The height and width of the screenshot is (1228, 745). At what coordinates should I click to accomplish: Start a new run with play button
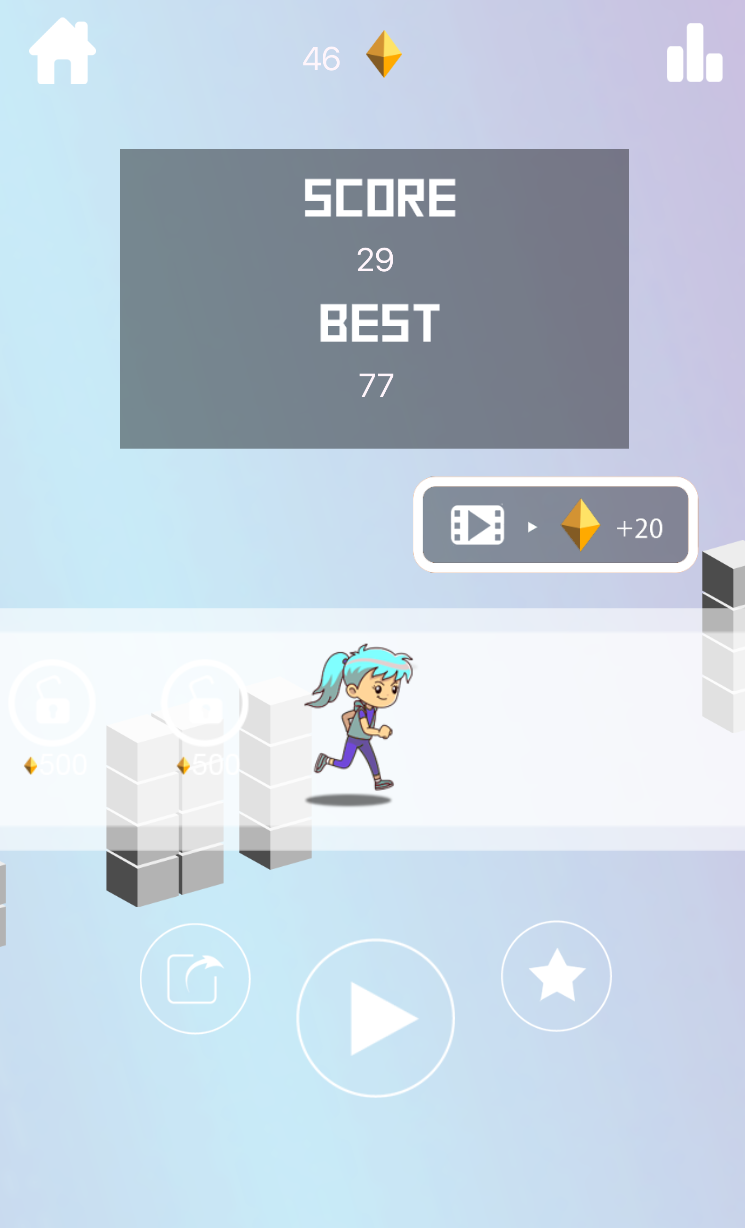376,1018
